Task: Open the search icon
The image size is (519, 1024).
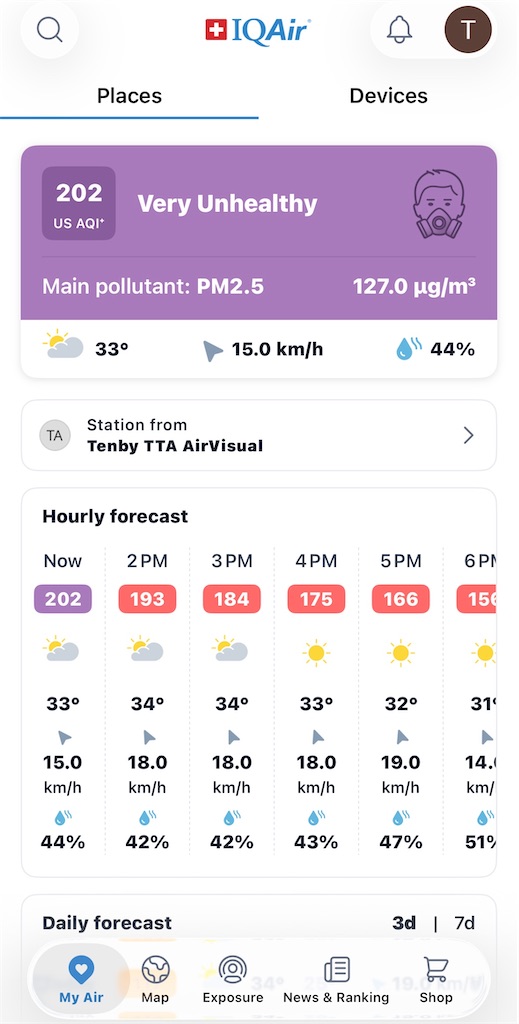Action: 50,30
